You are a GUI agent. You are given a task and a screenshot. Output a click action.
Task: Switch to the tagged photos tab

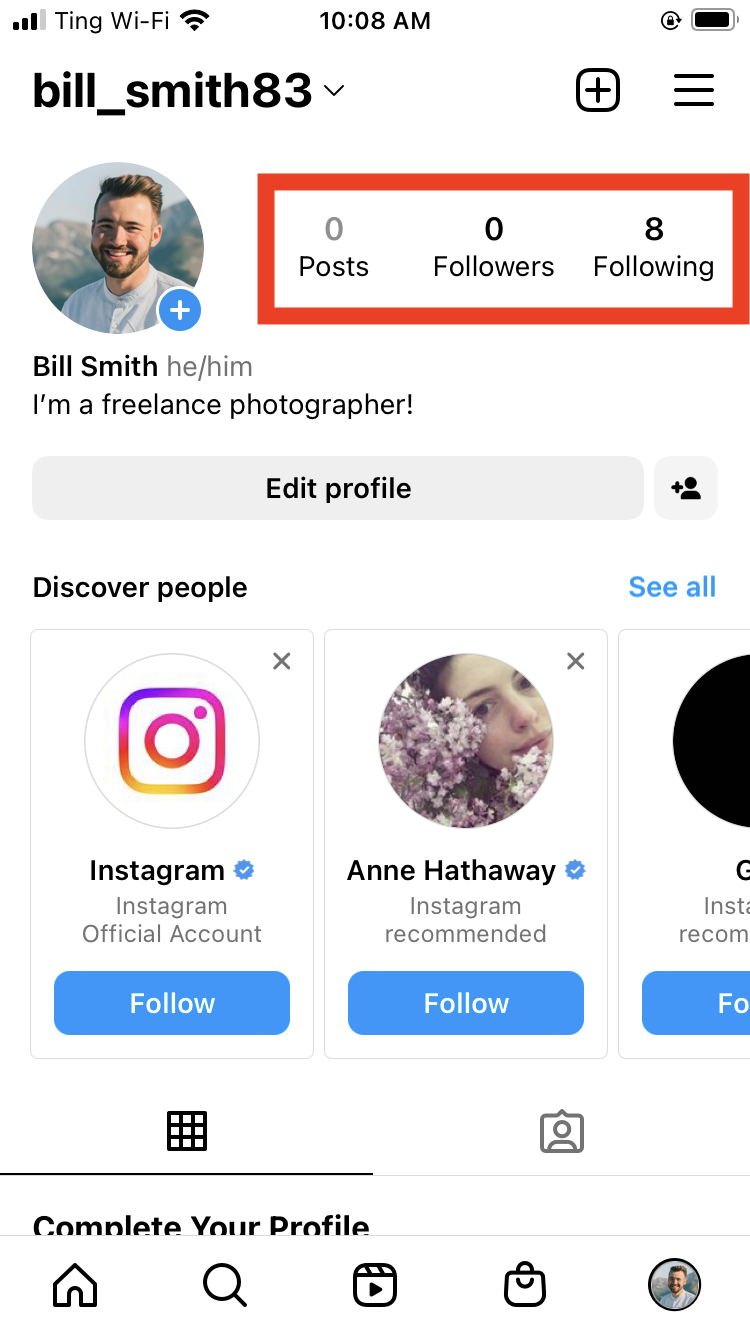(x=562, y=1131)
